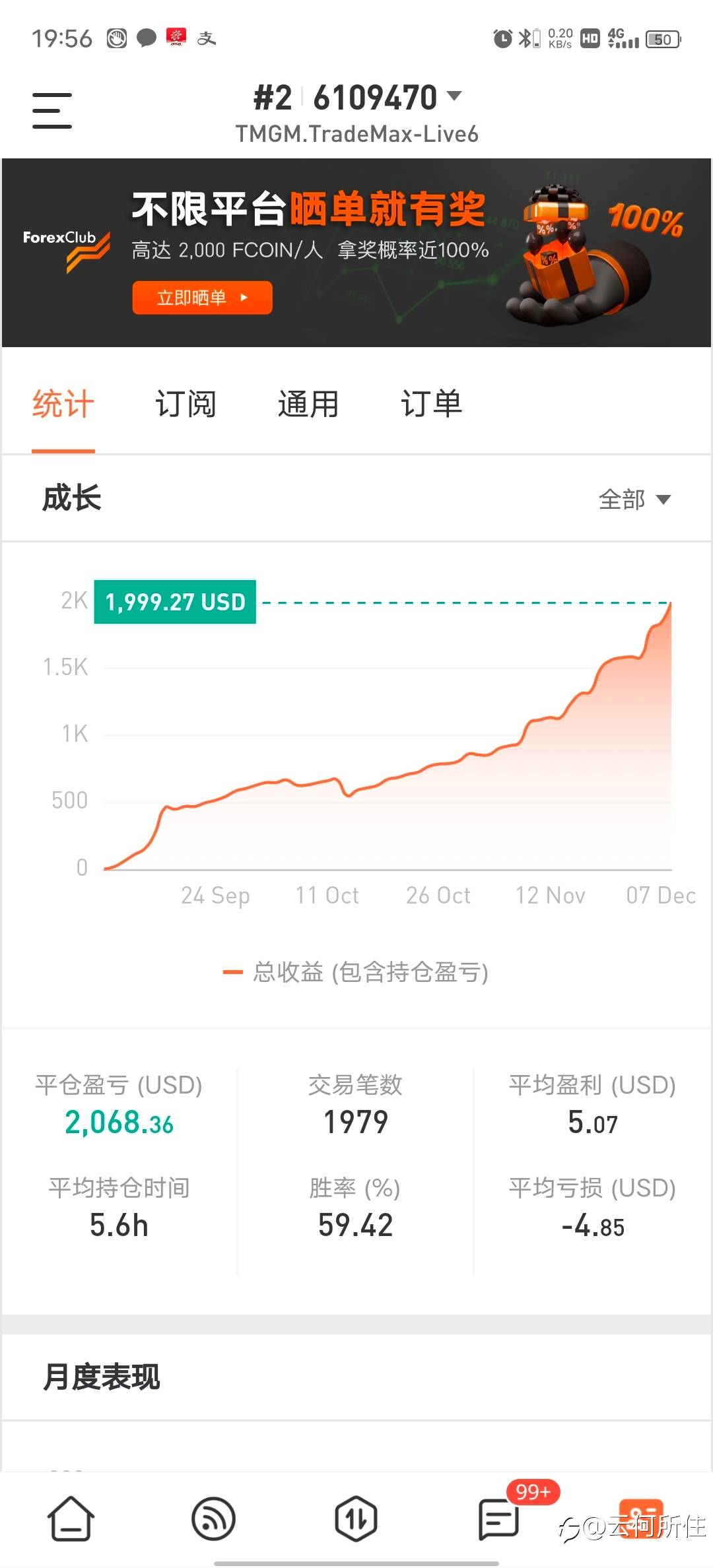The width and height of the screenshot is (713, 1568).
Task: Open the hamburger drawer menu
Action: point(52,110)
